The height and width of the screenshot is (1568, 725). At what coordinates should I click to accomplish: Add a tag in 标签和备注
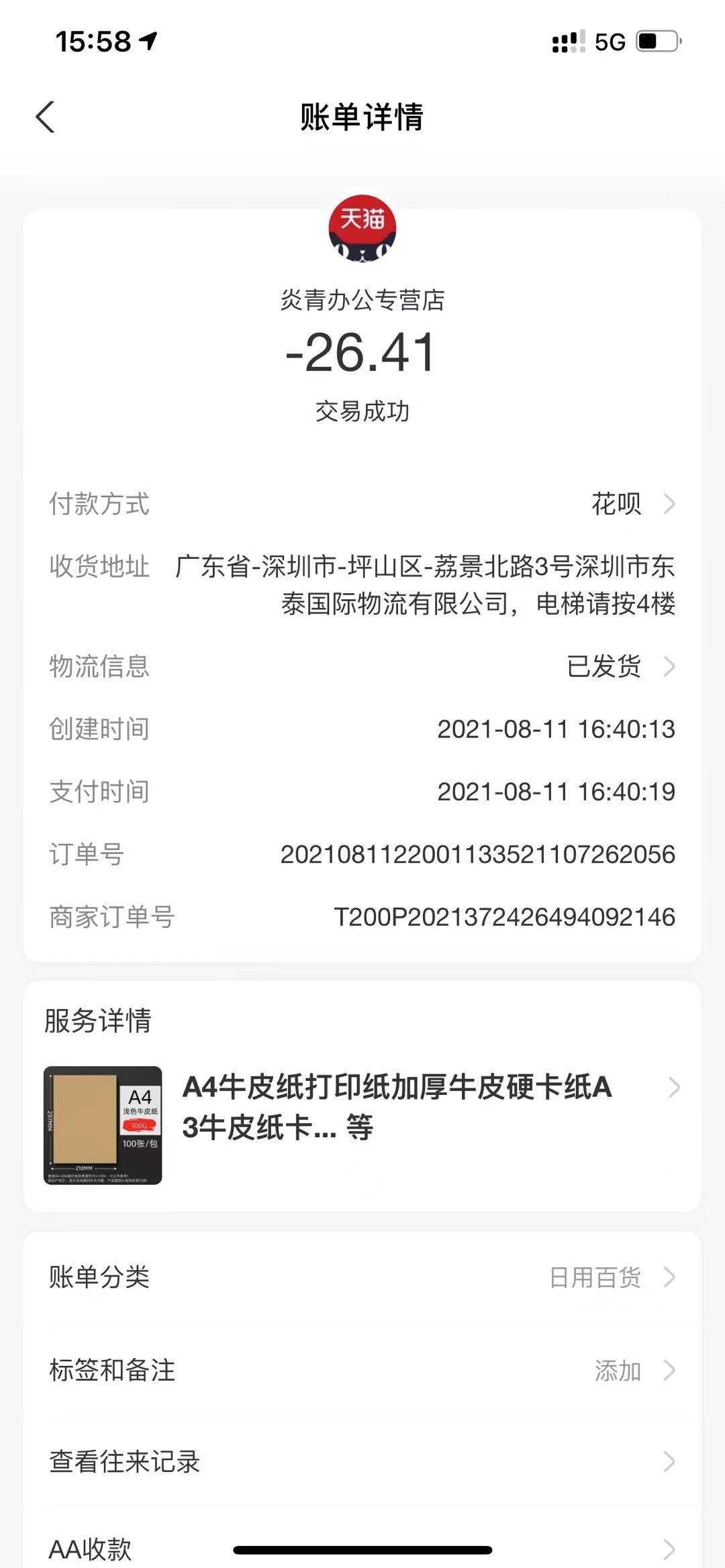click(362, 1370)
